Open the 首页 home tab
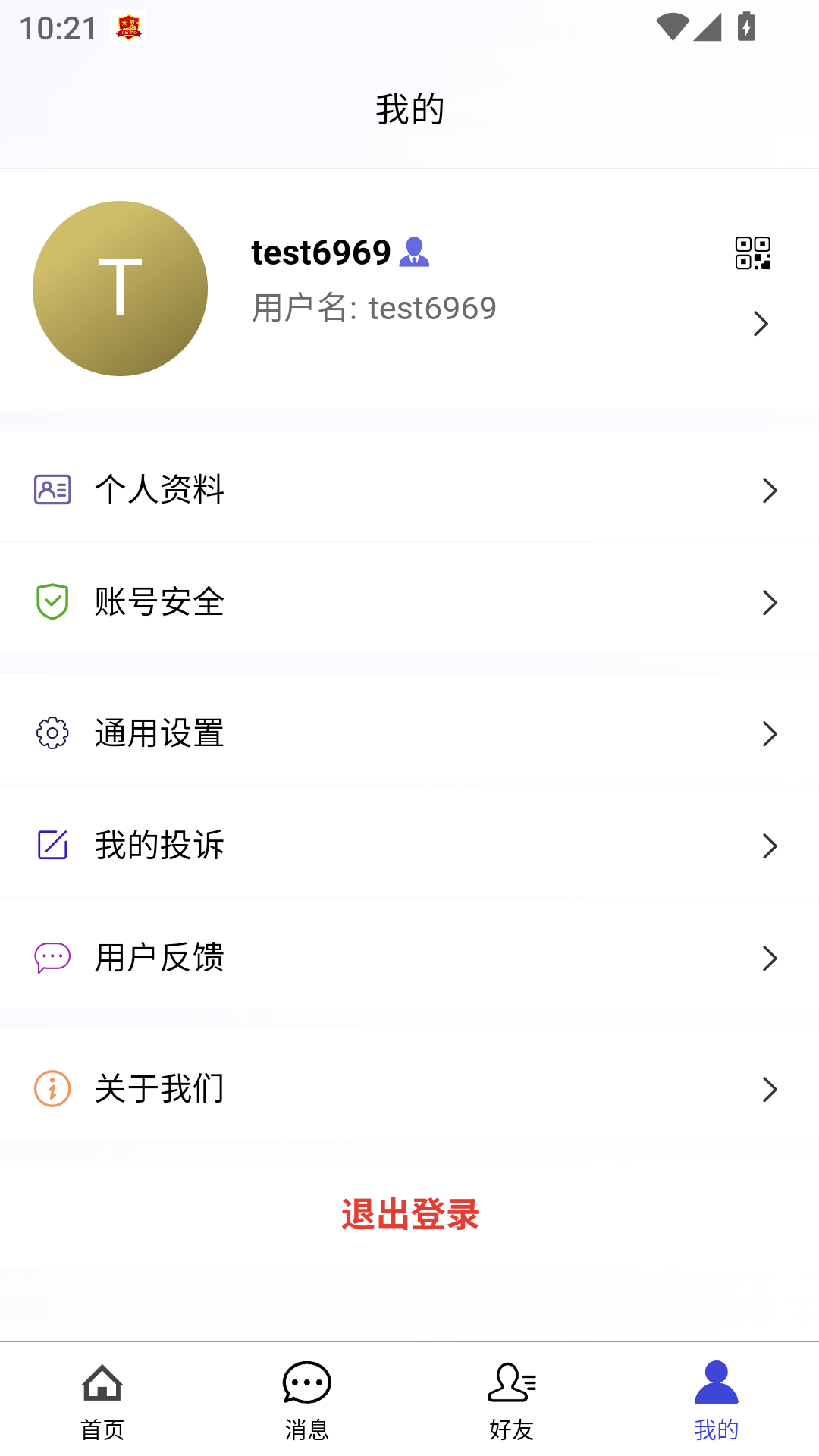 [x=102, y=1401]
